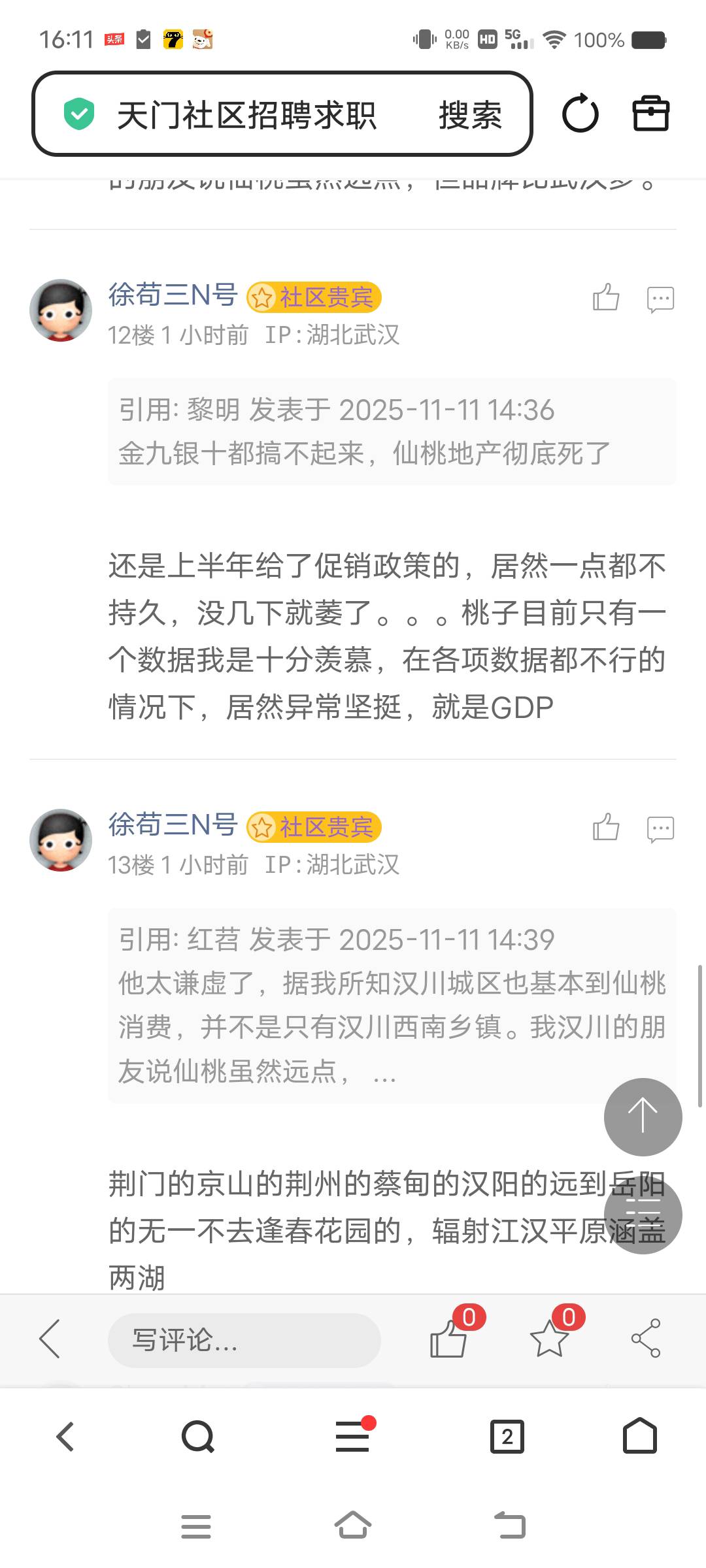Screen dimensions: 706x1568
Task: Reply to the 12楼 comment
Action: (660, 299)
